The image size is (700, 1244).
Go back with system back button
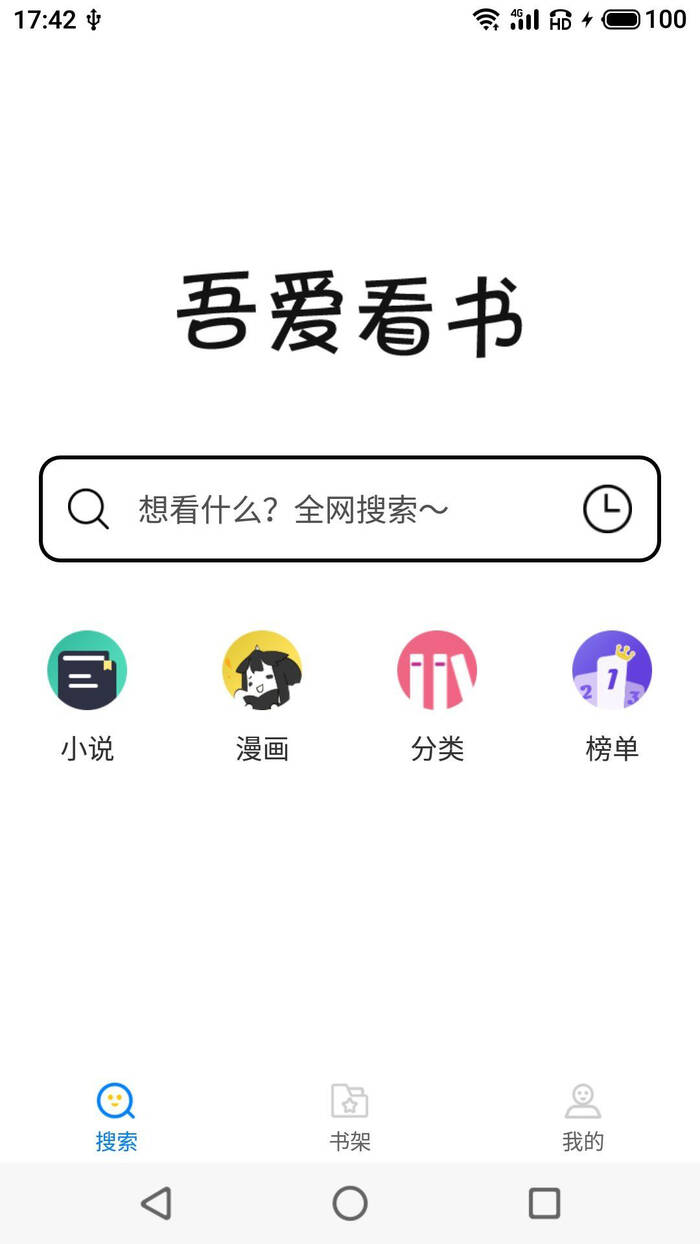(156, 1203)
